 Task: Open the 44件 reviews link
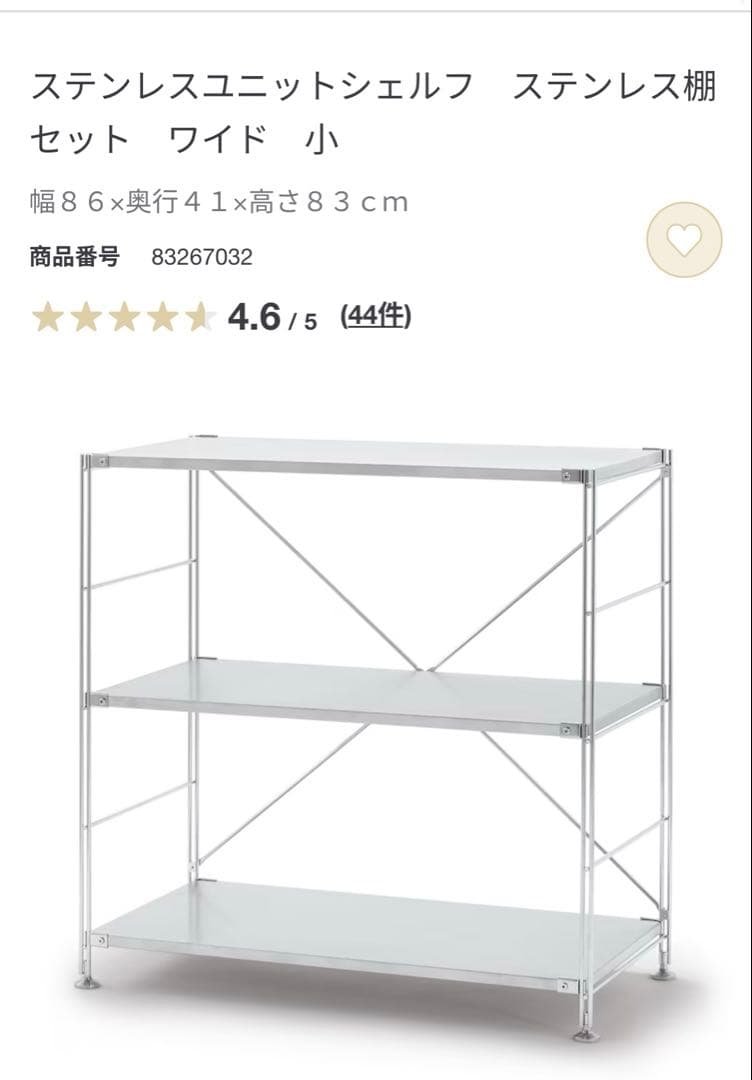[x=375, y=317]
